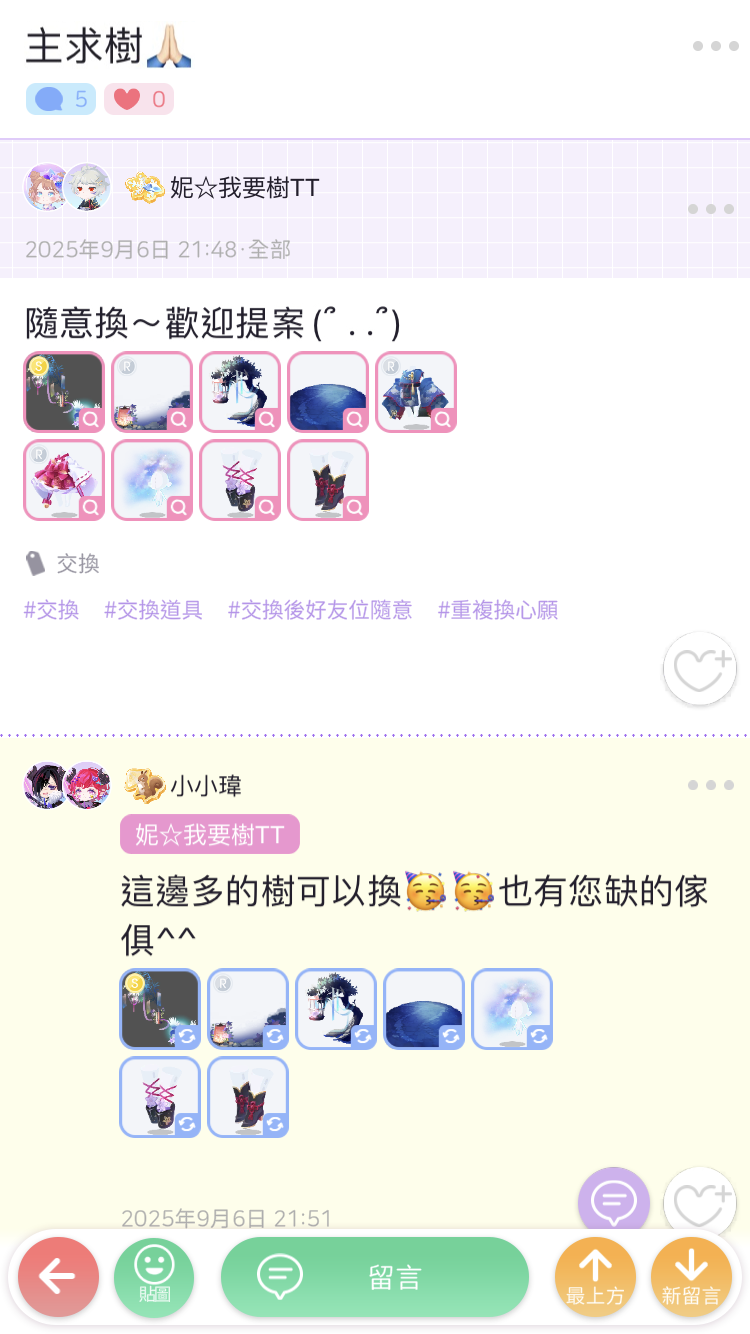
Task: Jump to 新留言 at the bottom
Action: [691, 1277]
